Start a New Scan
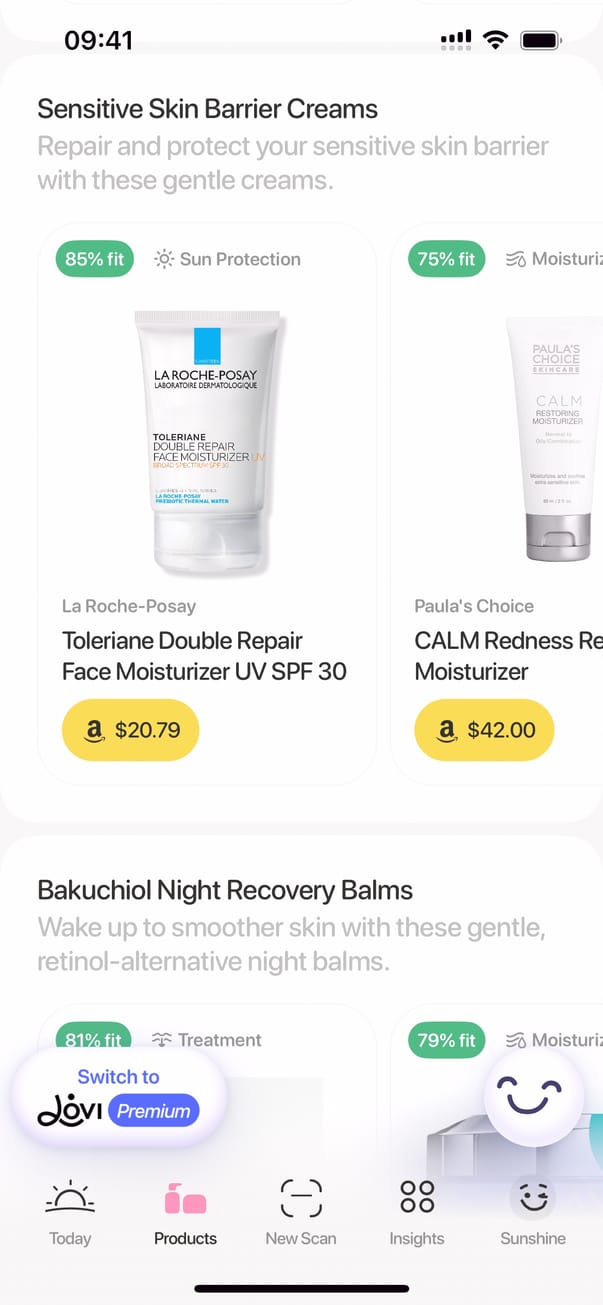603x1305 pixels. [301, 1212]
